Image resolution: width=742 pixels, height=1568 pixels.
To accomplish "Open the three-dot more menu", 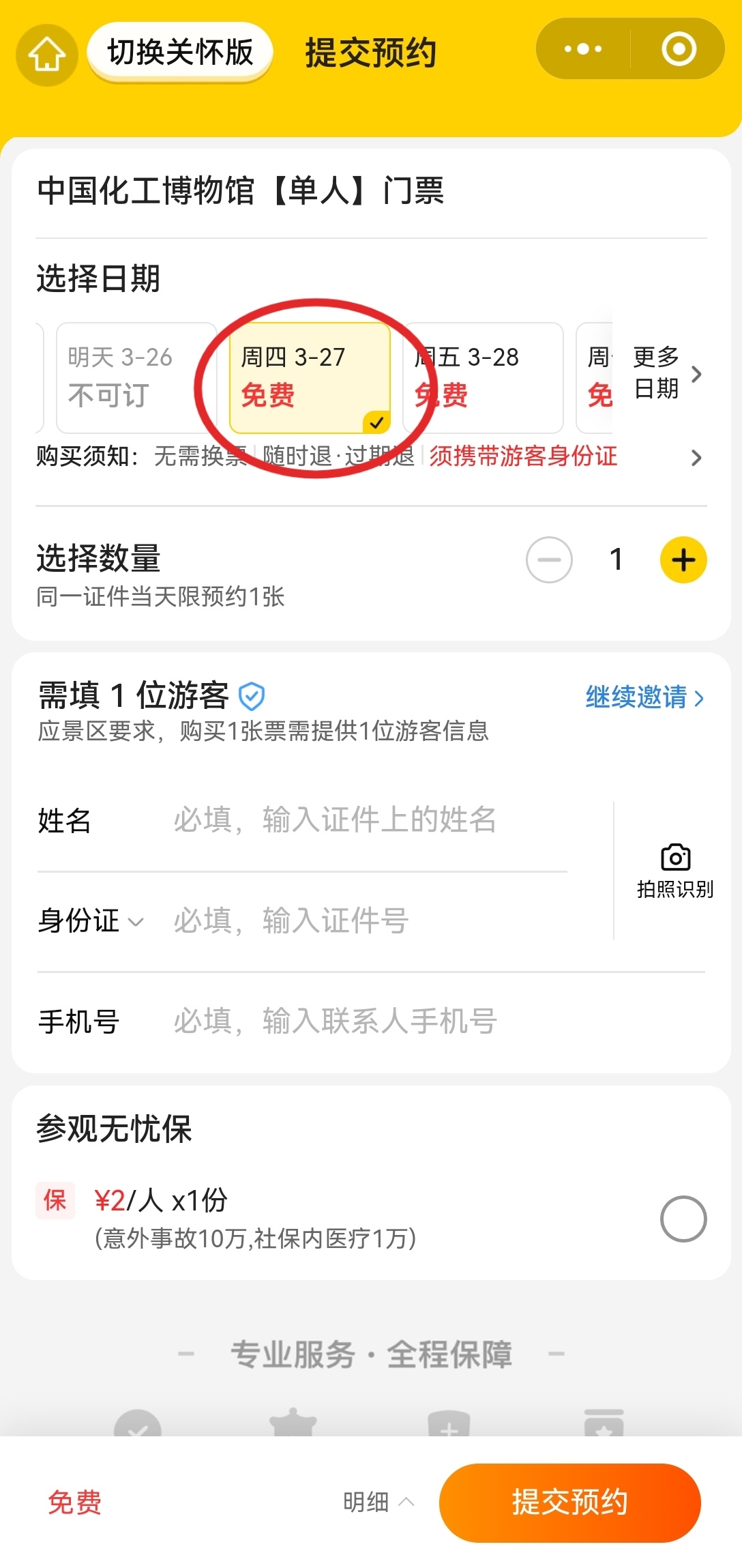I will 583,49.
